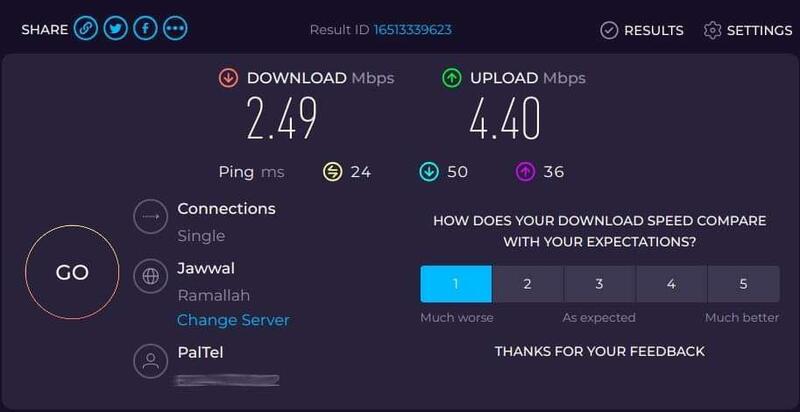Rate download speed as 4
800x412 pixels.
(x=671, y=284)
